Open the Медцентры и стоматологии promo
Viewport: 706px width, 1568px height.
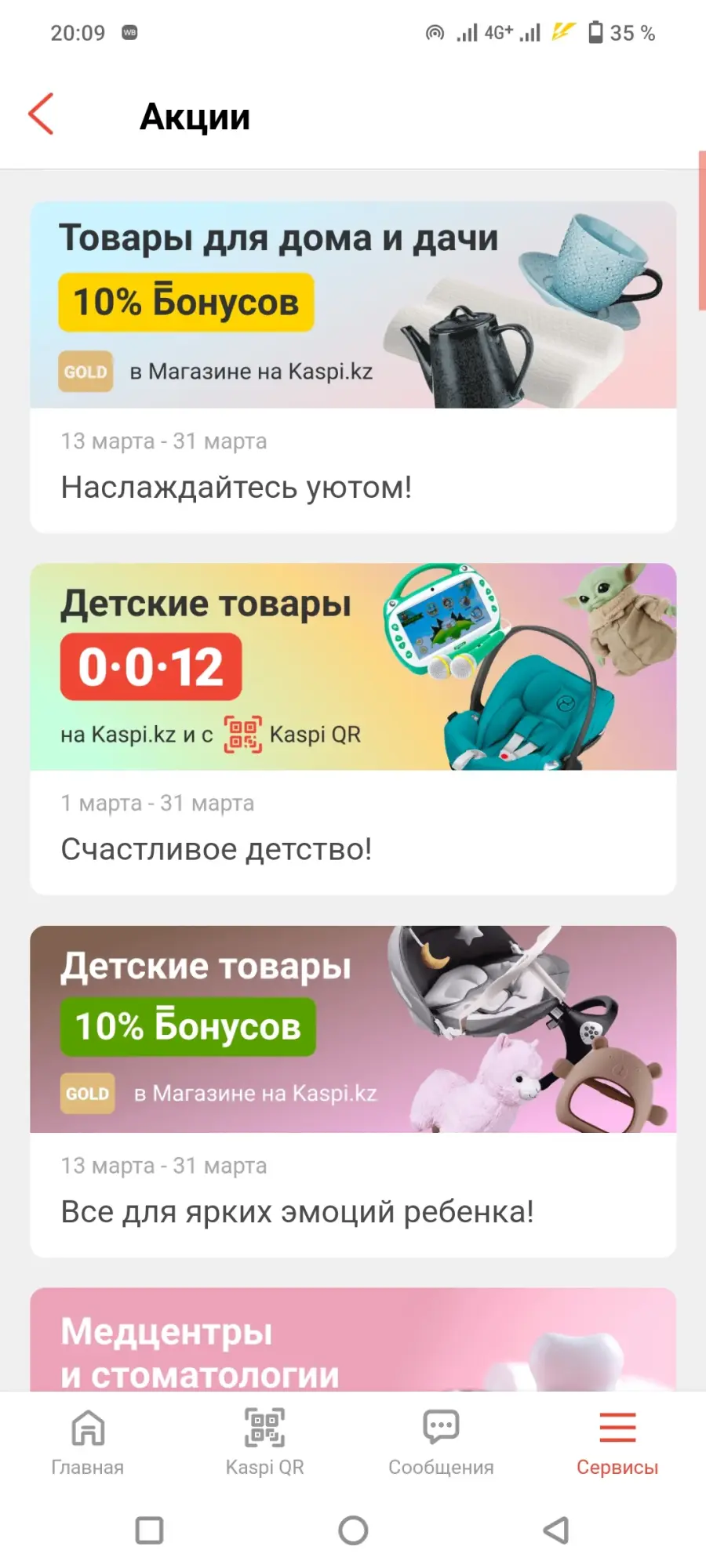click(353, 1340)
